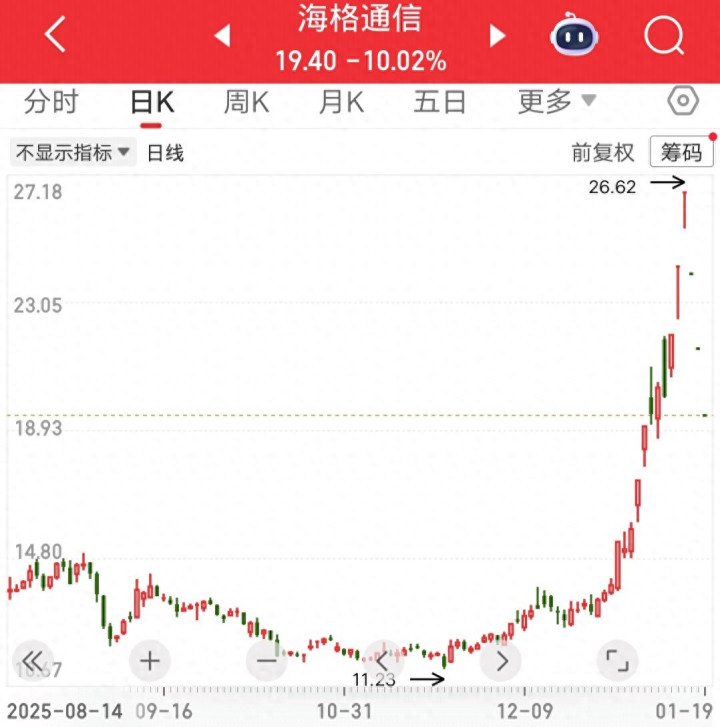Image resolution: width=720 pixels, height=727 pixels.
Task: Expand chart to full screen
Action: coord(617,660)
